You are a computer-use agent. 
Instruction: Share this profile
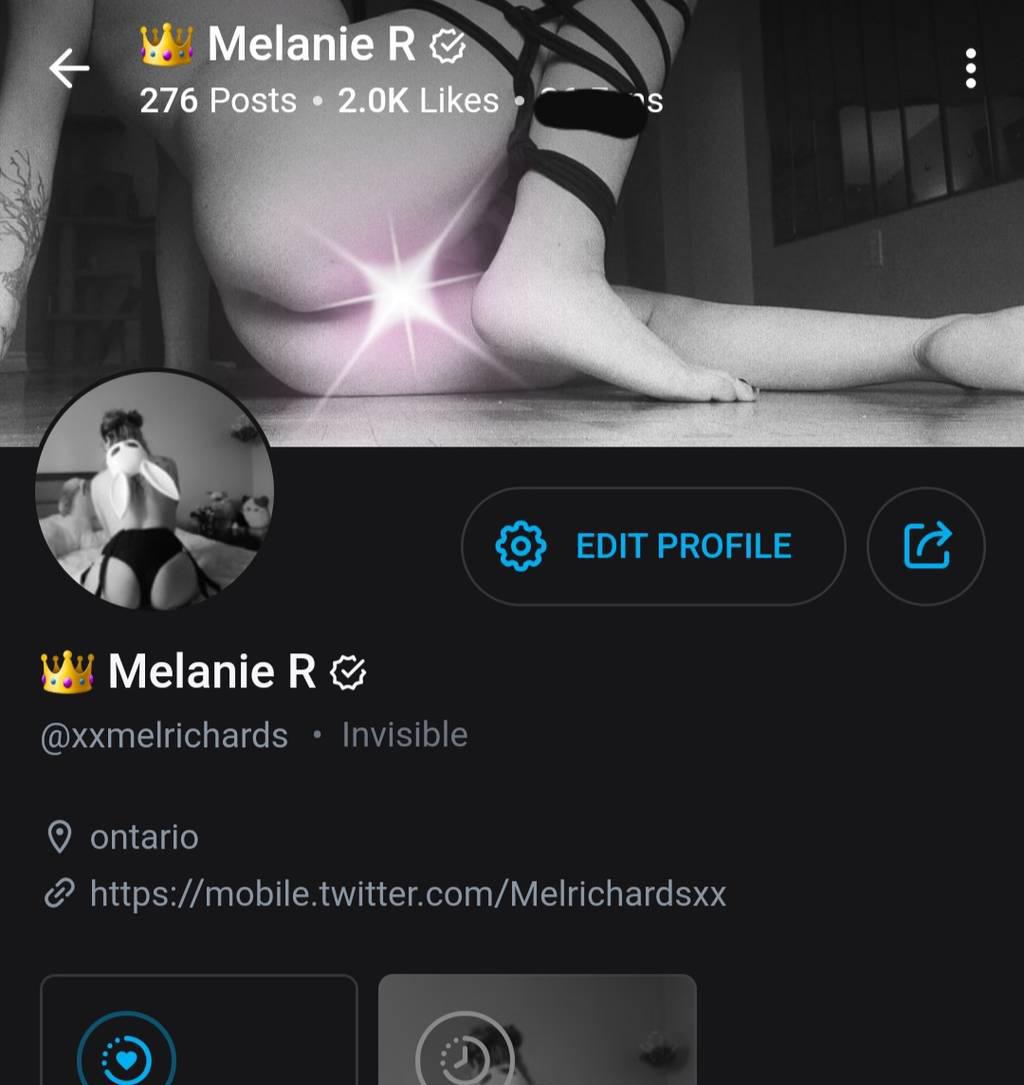(x=926, y=546)
